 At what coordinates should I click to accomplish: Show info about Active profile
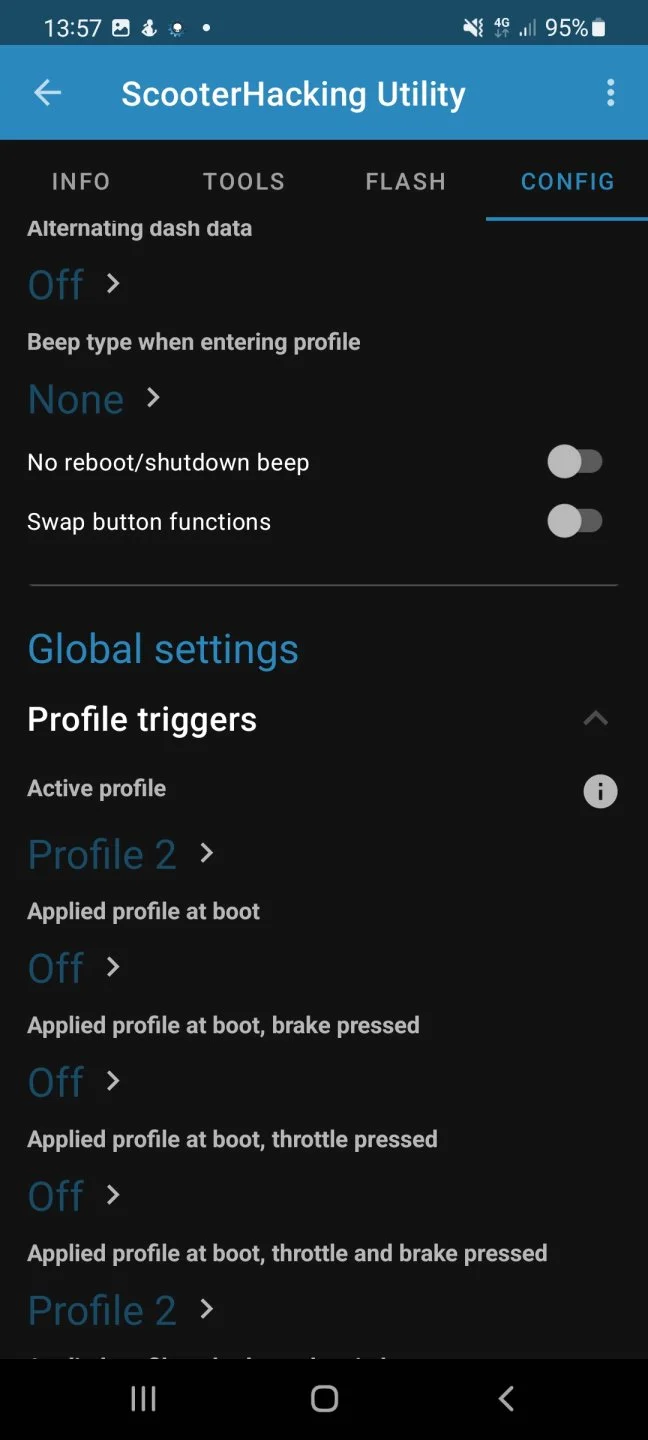point(600,792)
